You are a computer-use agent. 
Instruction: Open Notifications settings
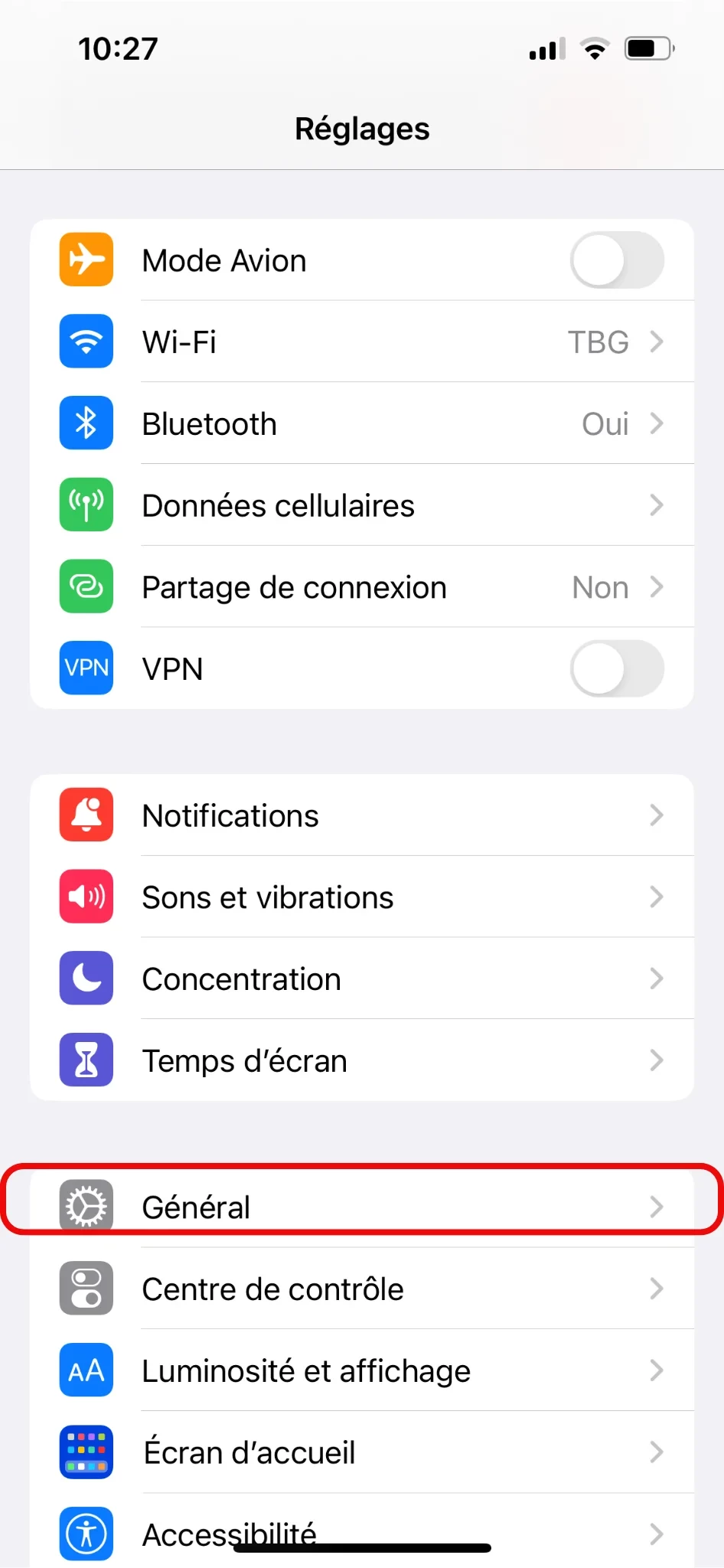pyautogui.click(x=361, y=815)
